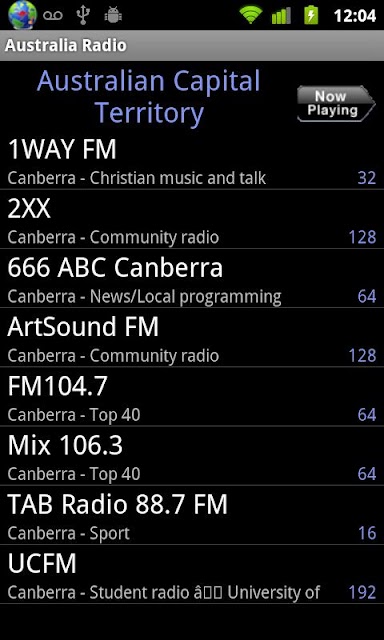The image size is (384, 640).
Task: Listen to TAB Radio 88.7 FM
Action: coord(192,515)
